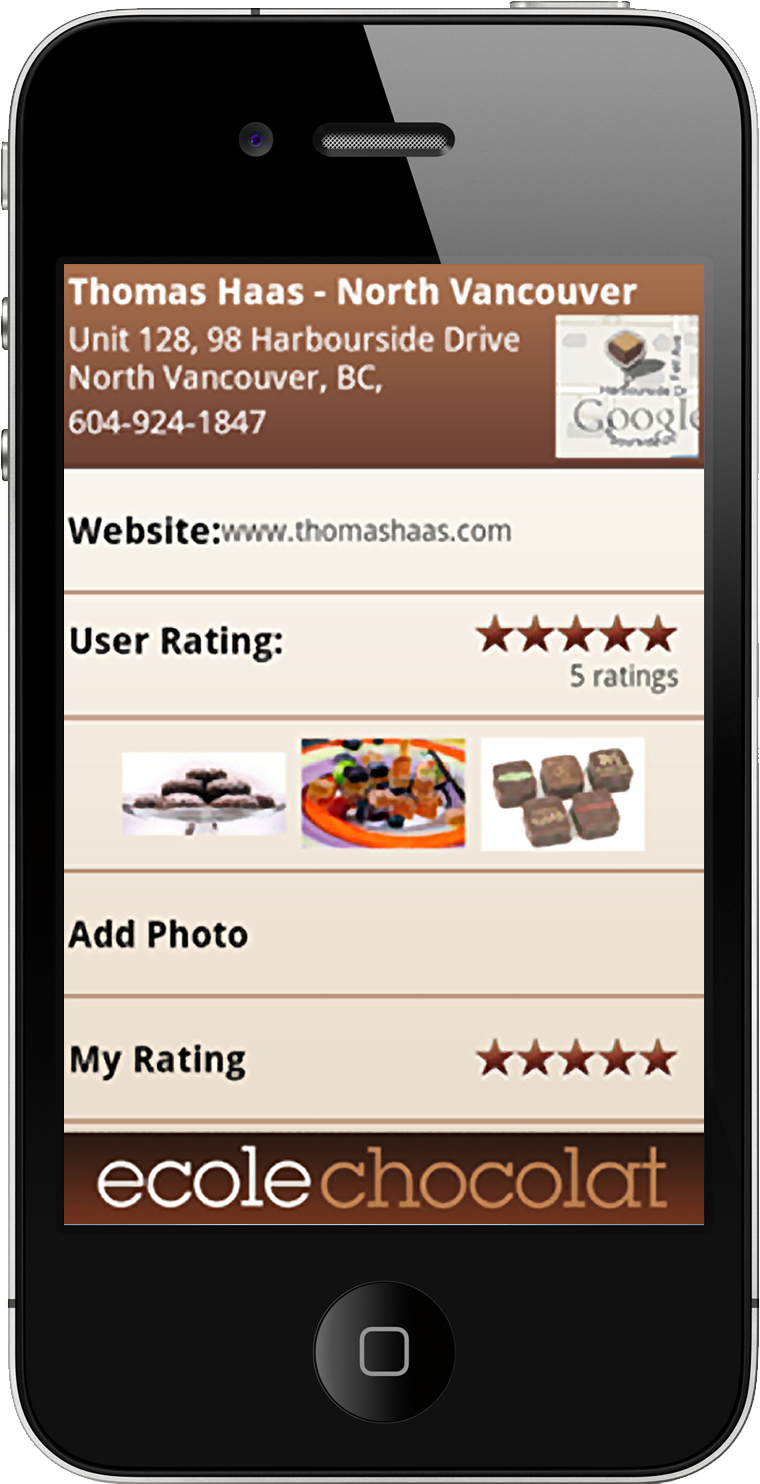Set My Rating stars
This screenshot has width=760, height=1484.
coord(576,1058)
